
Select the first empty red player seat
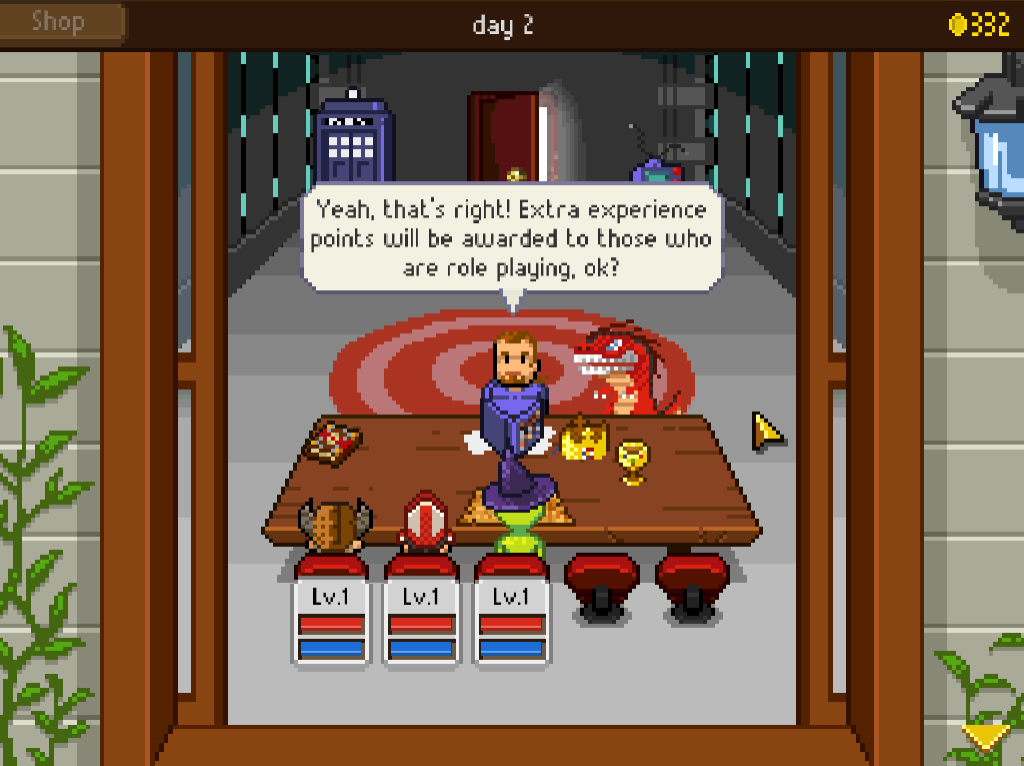coord(601,585)
